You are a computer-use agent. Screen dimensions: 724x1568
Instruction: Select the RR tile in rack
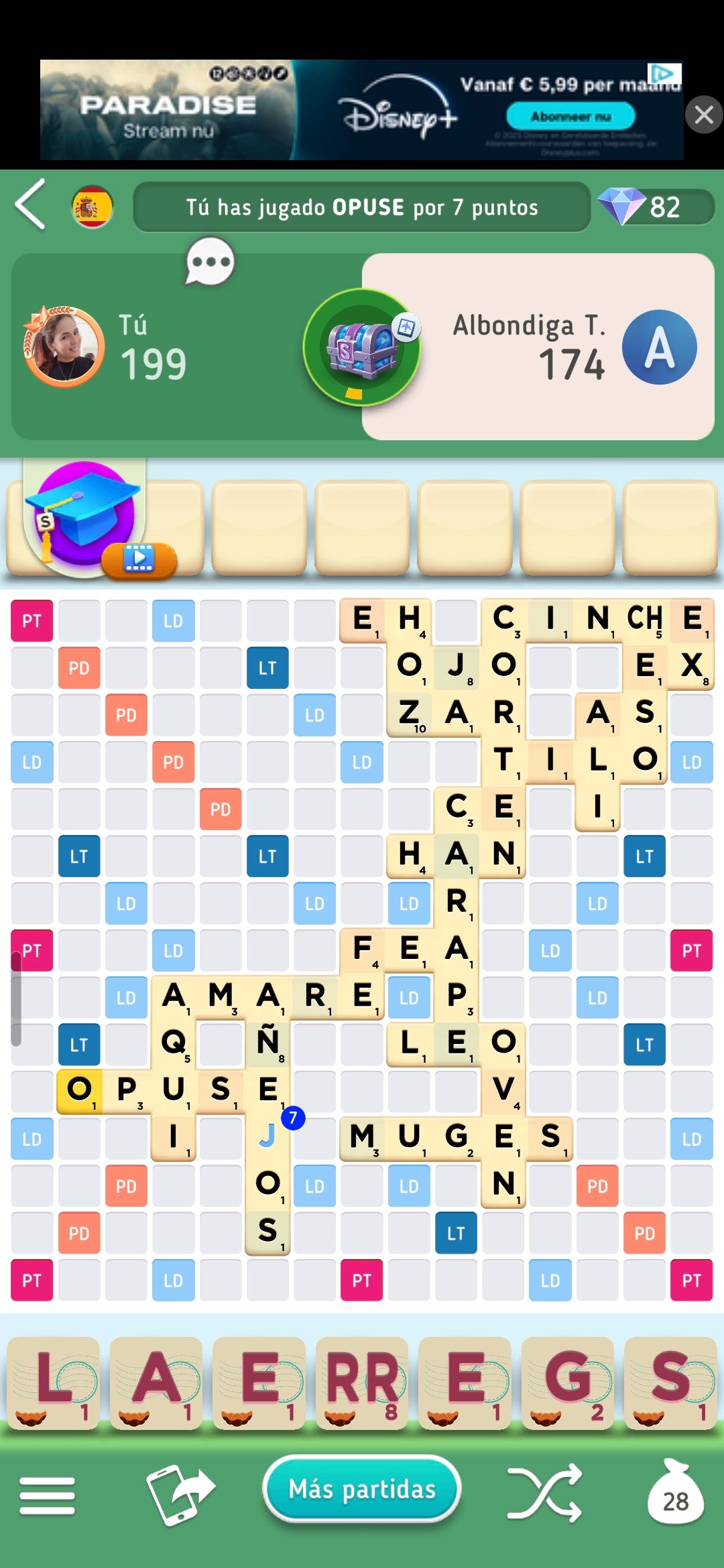click(x=362, y=1383)
